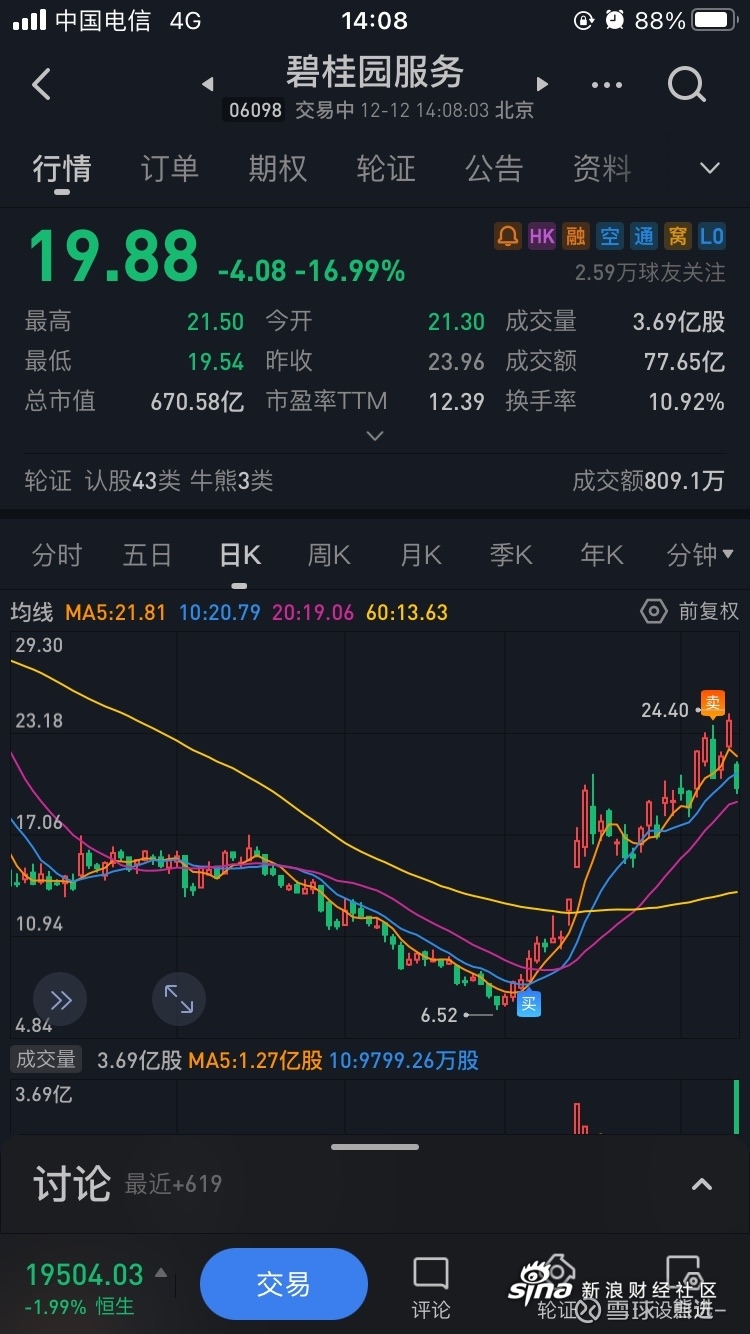The width and height of the screenshot is (750, 1334).
Task: Expand more top tabs with the chevron
Action: (x=710, y=168)
